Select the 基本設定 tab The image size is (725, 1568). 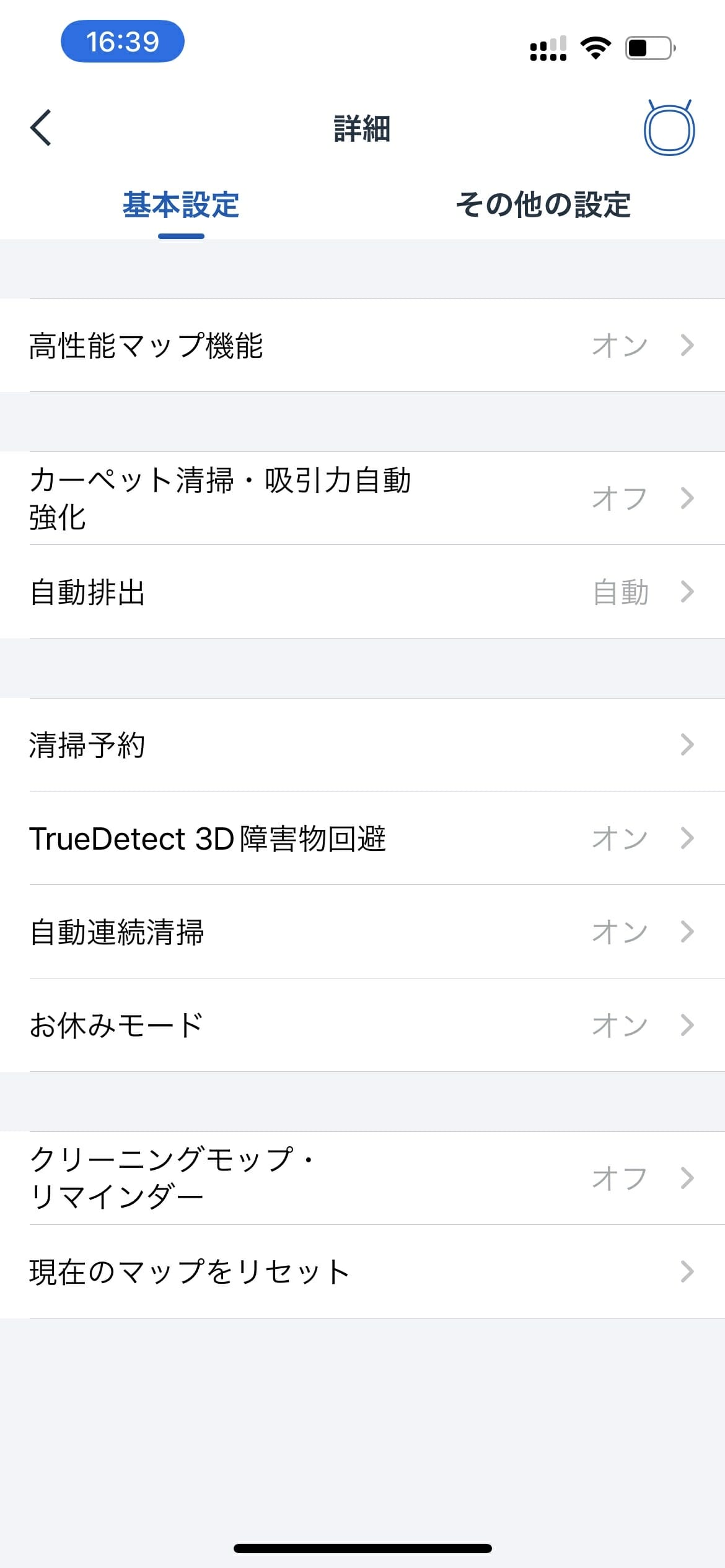(x=181, y=205)
